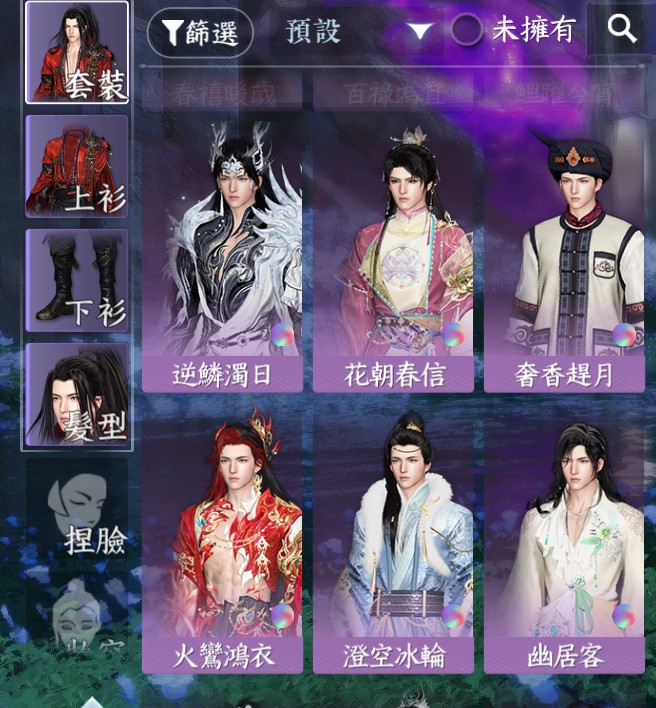This screenshot has width=656, height=708.
Task: Switch to the 下衫 category
Action: click(x=77, y=280)
